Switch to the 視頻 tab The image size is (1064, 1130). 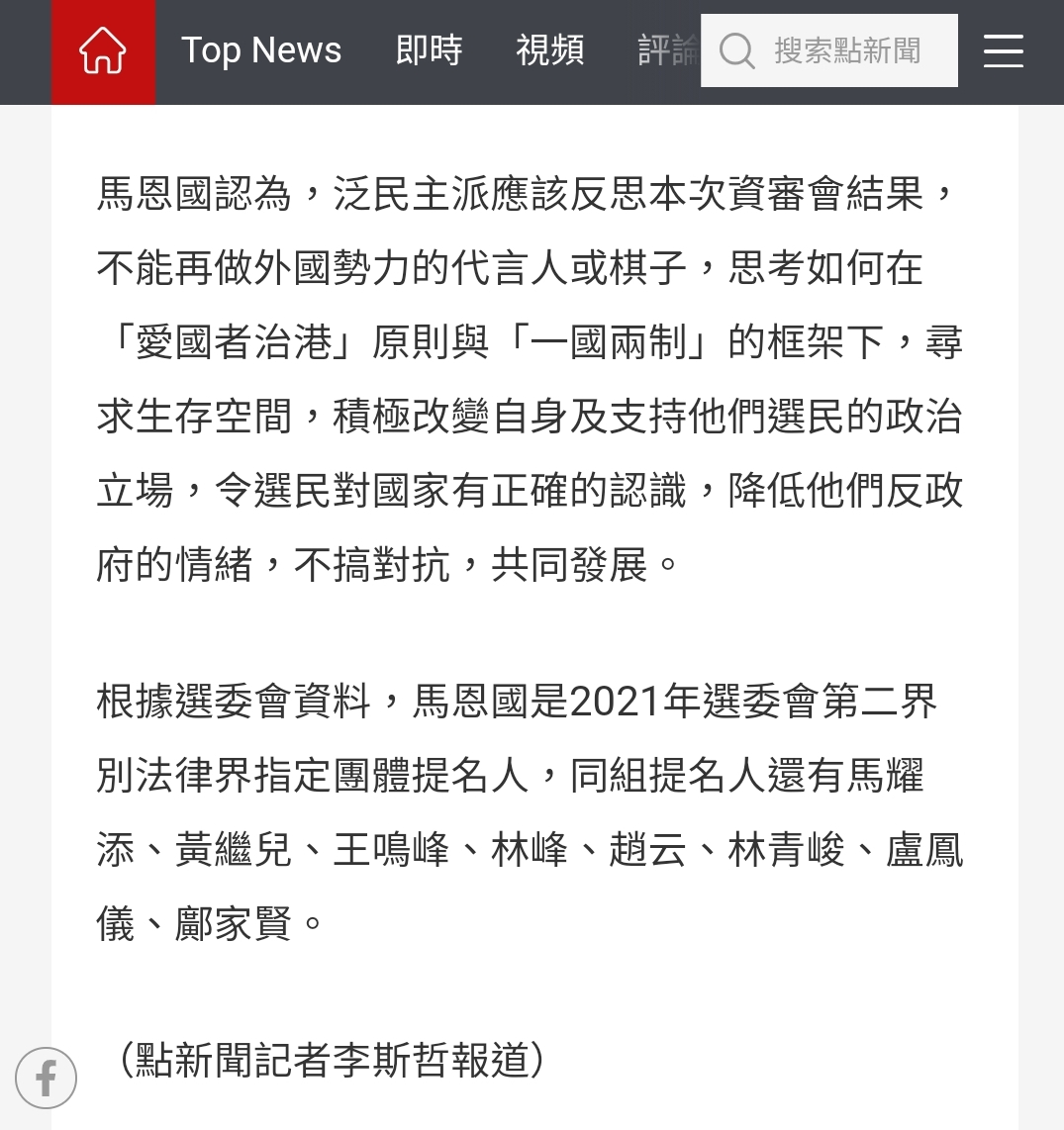(x=549, y=50)
